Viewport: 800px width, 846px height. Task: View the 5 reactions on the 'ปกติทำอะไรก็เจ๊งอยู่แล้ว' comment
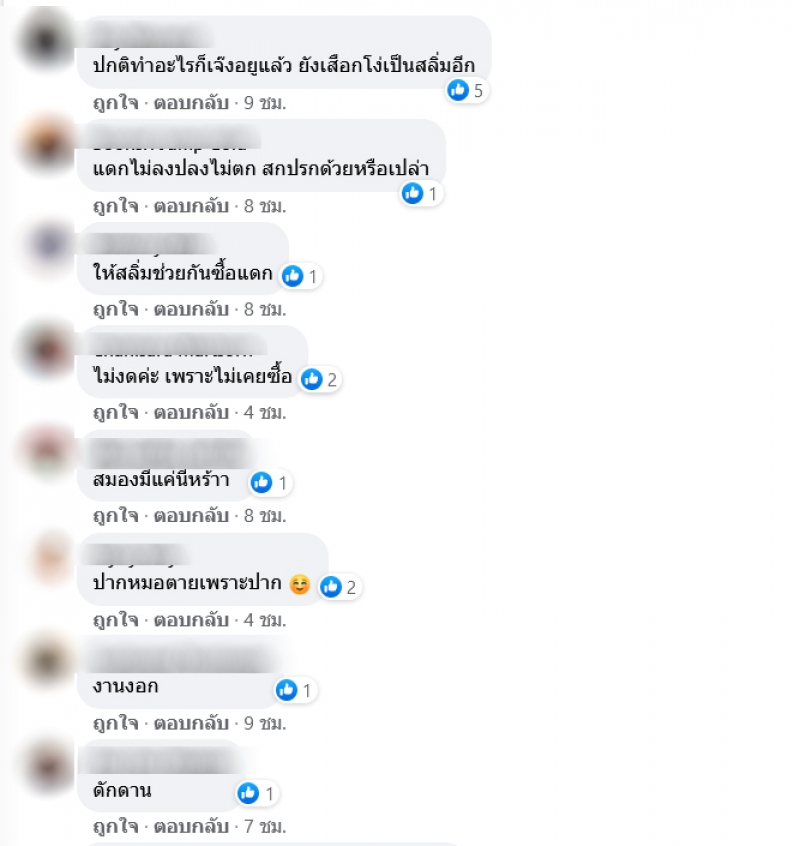pos(467,91)
